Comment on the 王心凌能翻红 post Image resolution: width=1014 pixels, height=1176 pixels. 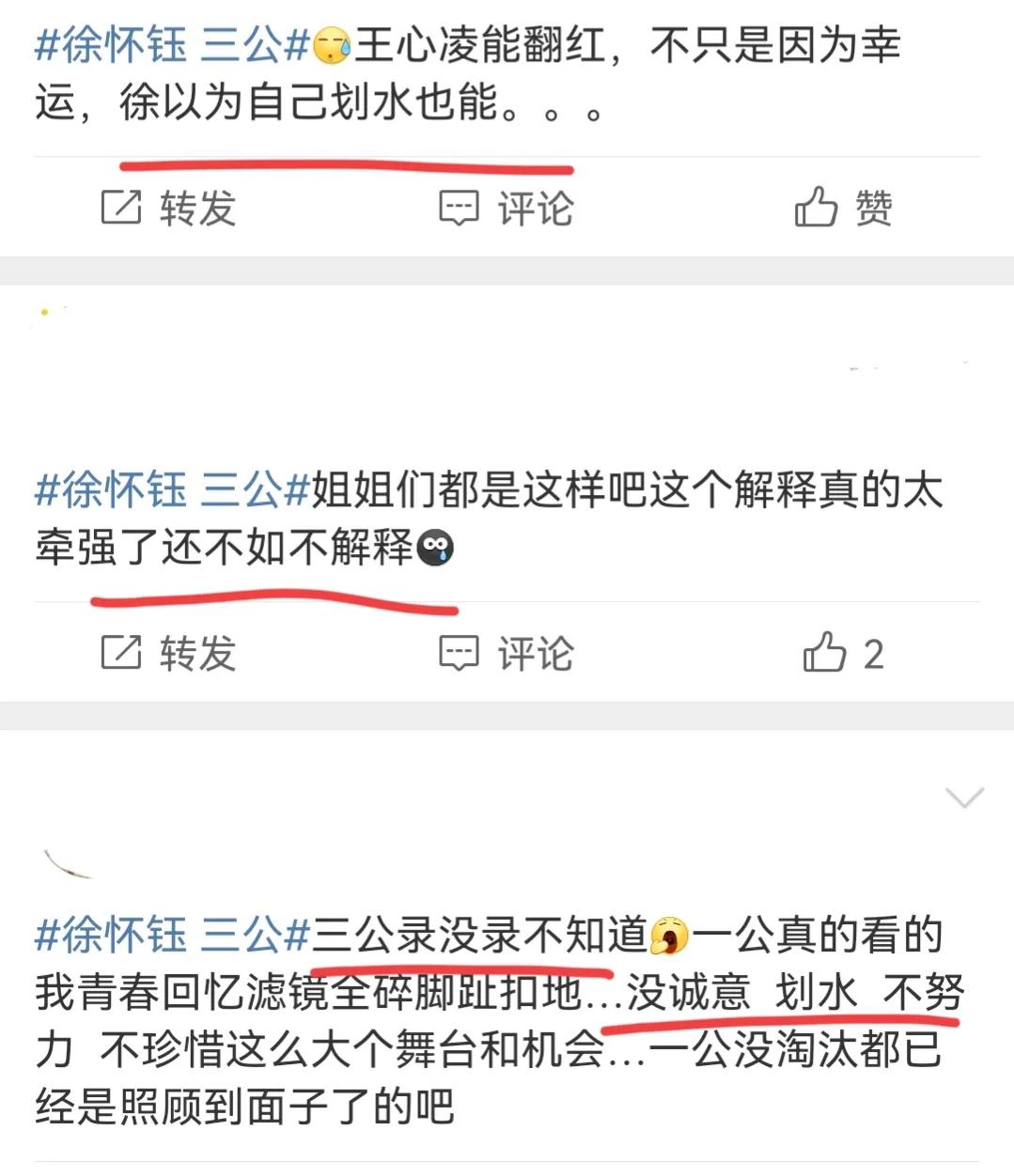point(507,208)
